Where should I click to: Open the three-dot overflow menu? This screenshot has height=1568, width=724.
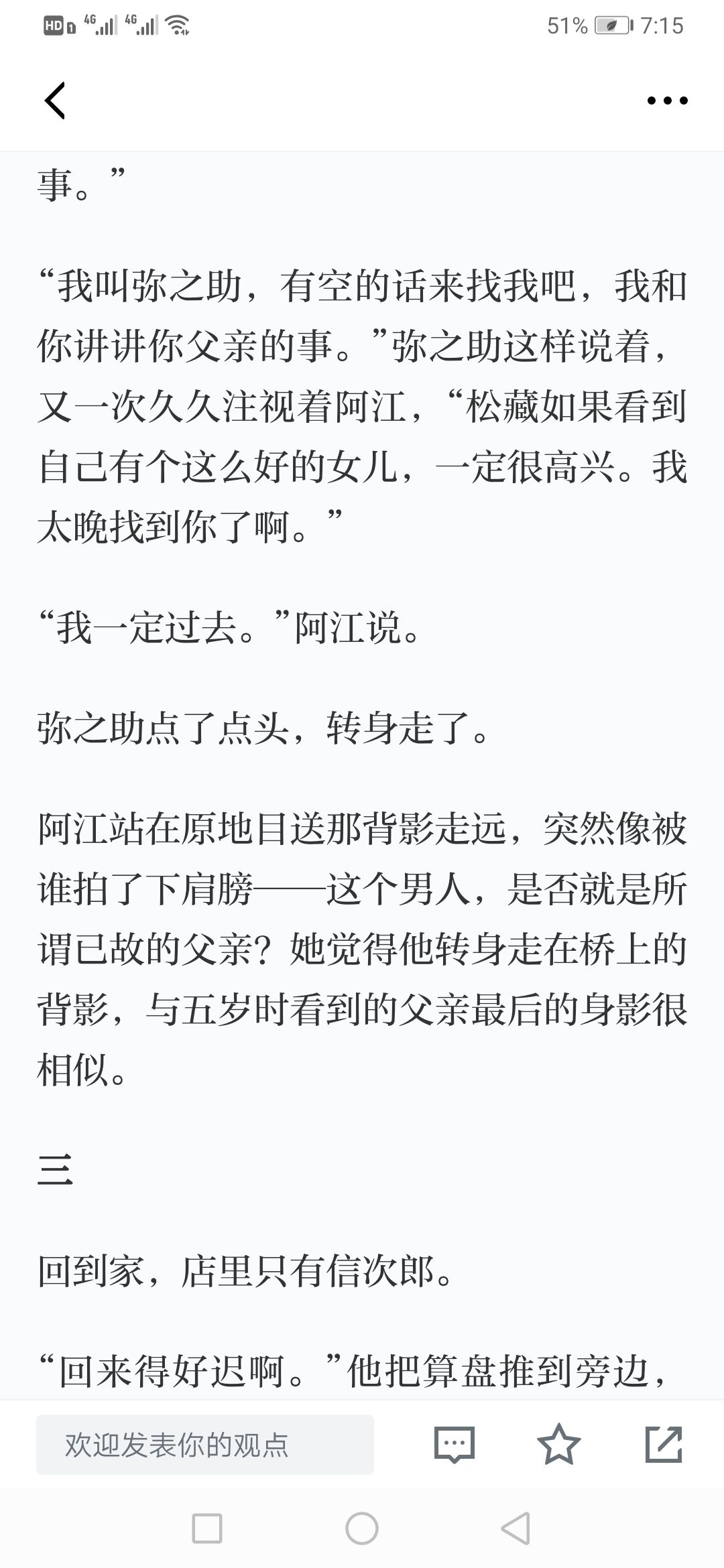667,101
